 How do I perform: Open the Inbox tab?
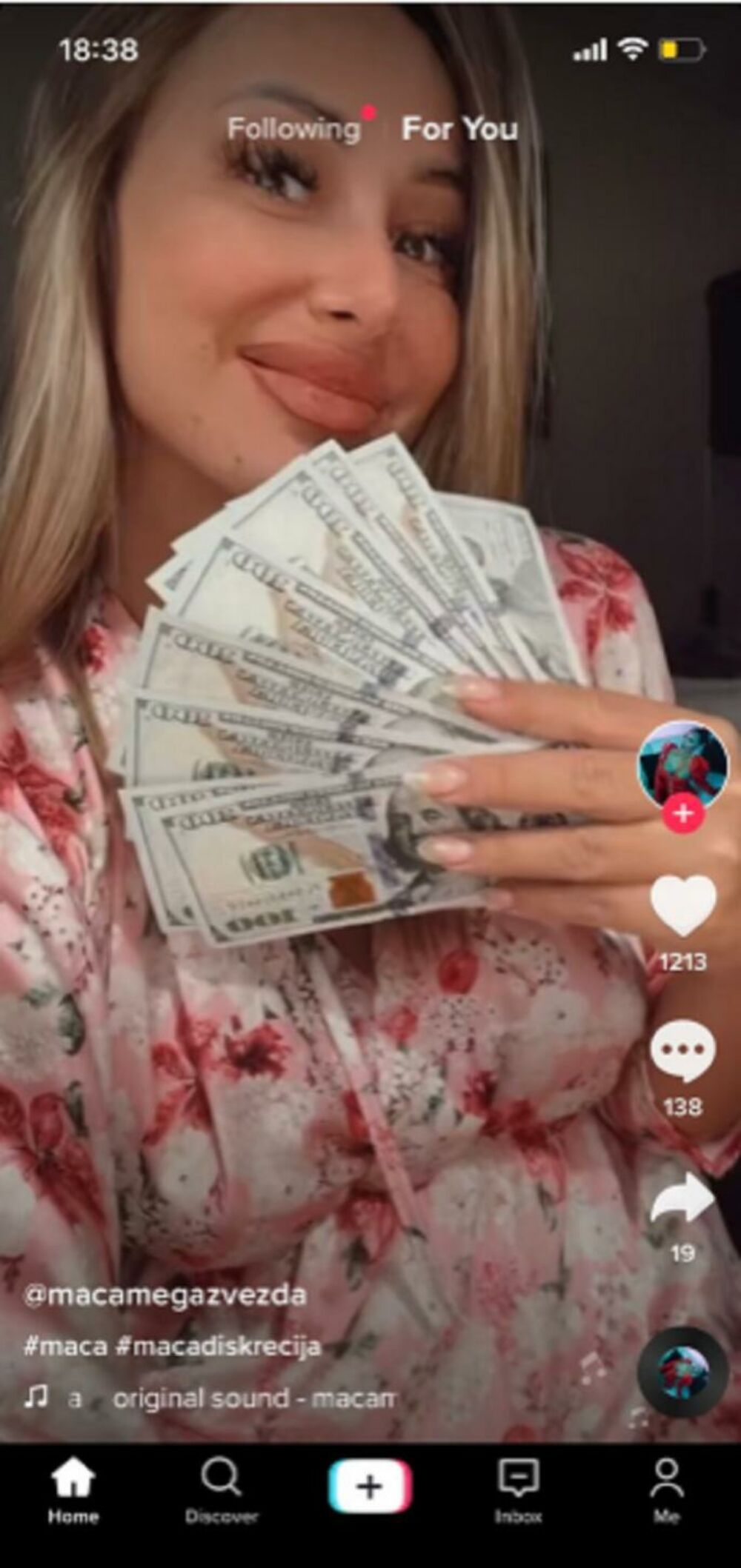point(518,1489)
